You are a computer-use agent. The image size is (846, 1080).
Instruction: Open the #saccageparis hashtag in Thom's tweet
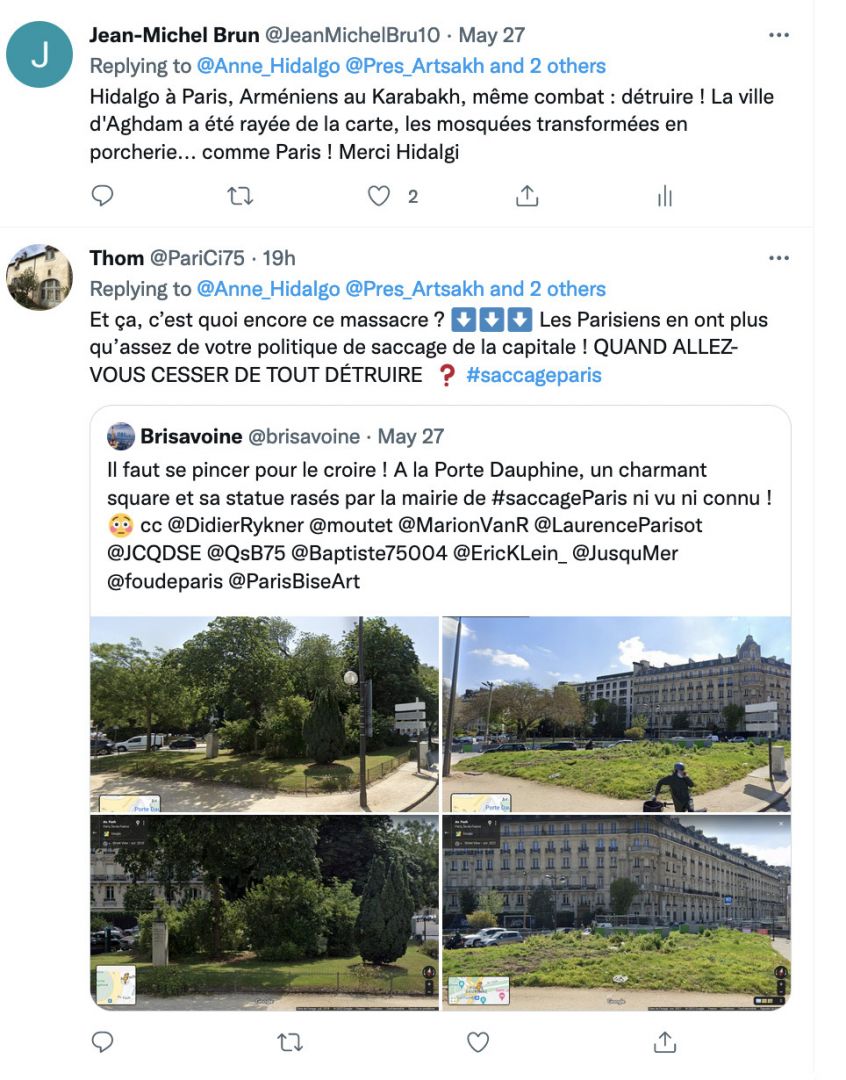point(534,376)
